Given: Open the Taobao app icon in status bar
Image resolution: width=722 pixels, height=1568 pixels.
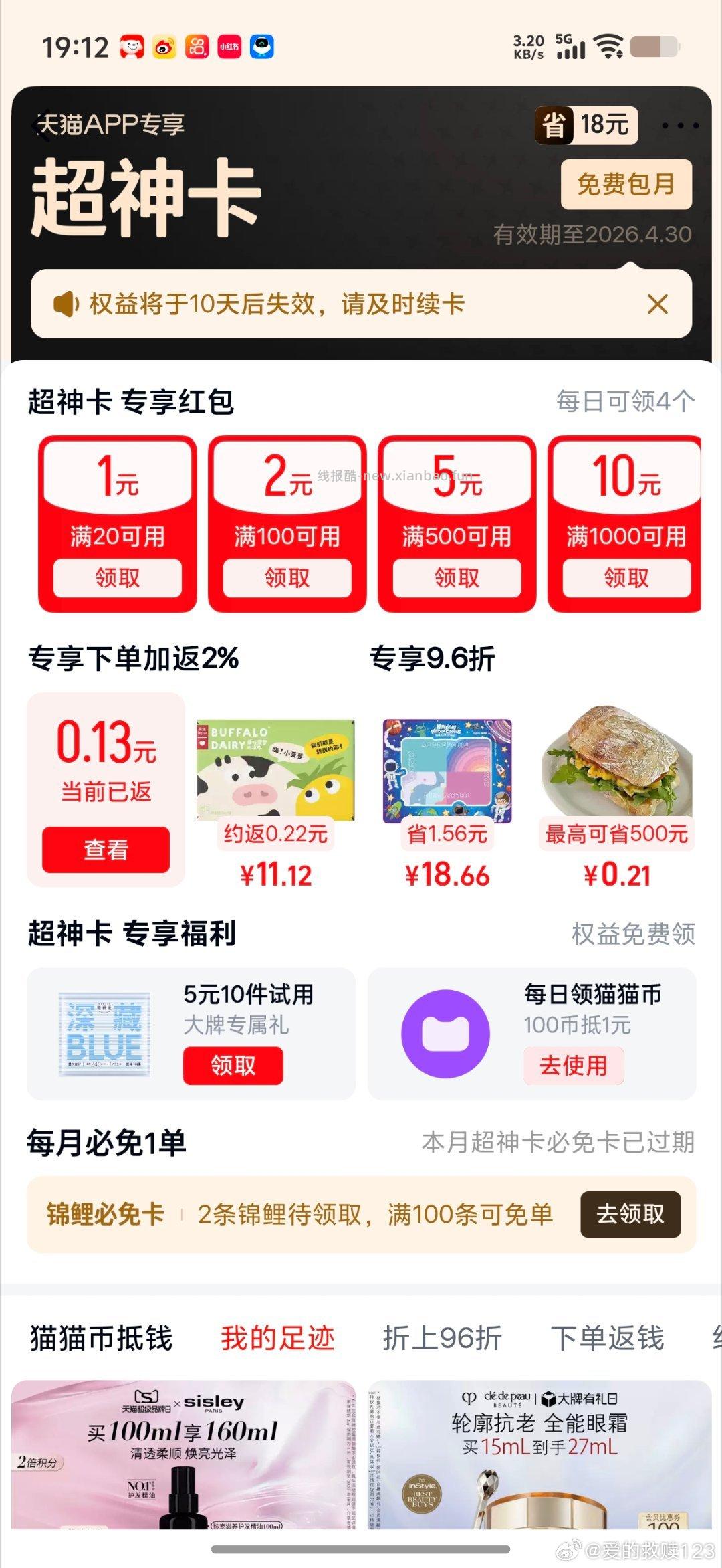Looking at the screenshot, I should (x=131, y=47).
